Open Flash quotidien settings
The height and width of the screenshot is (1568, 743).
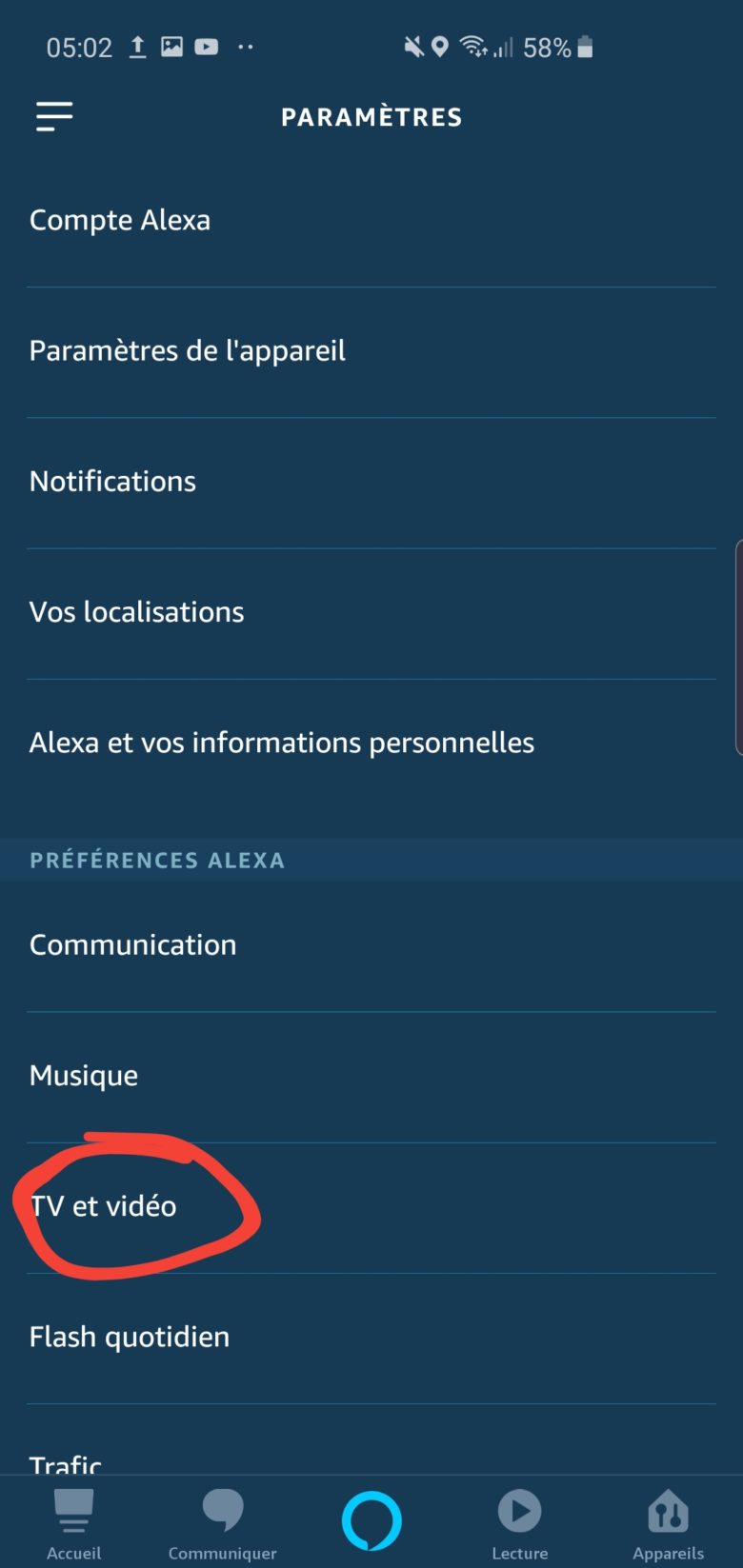(x=130, y=1337)
